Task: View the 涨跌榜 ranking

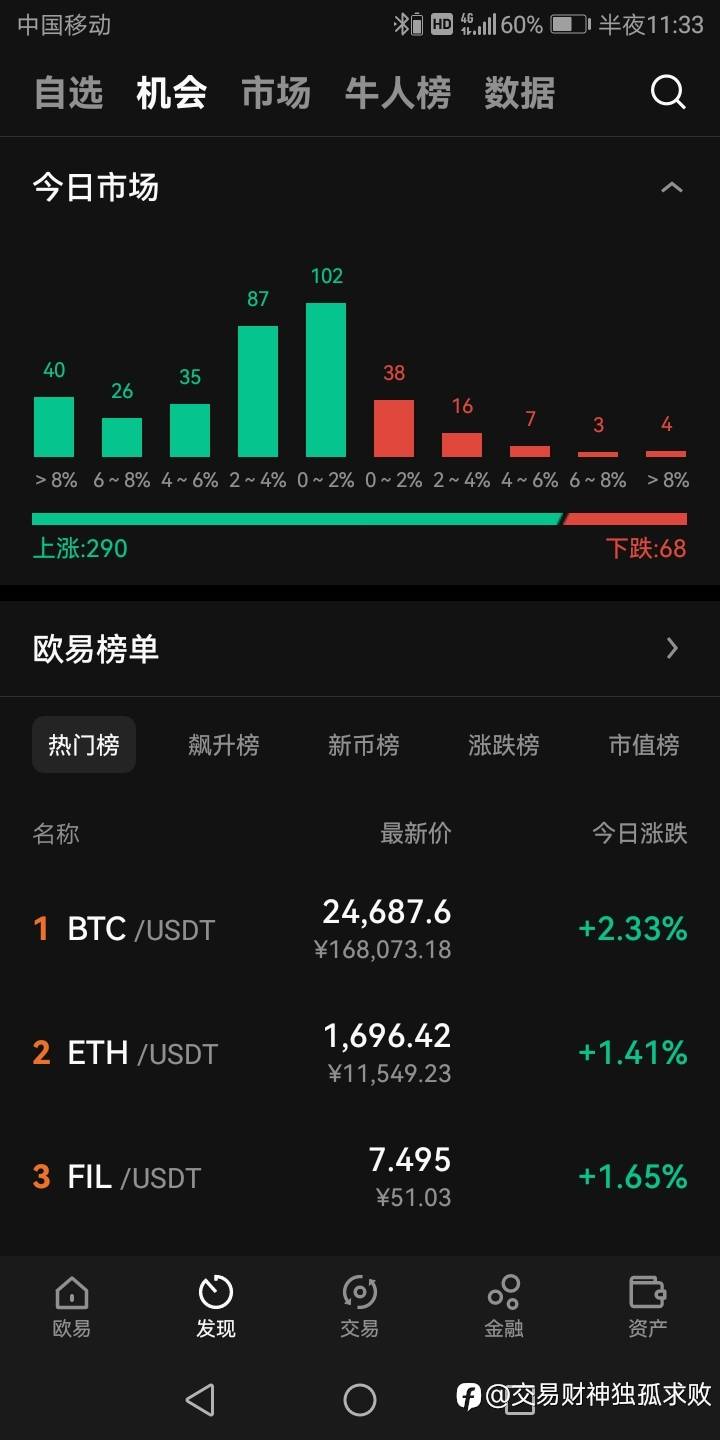Action: coord(504,745)
